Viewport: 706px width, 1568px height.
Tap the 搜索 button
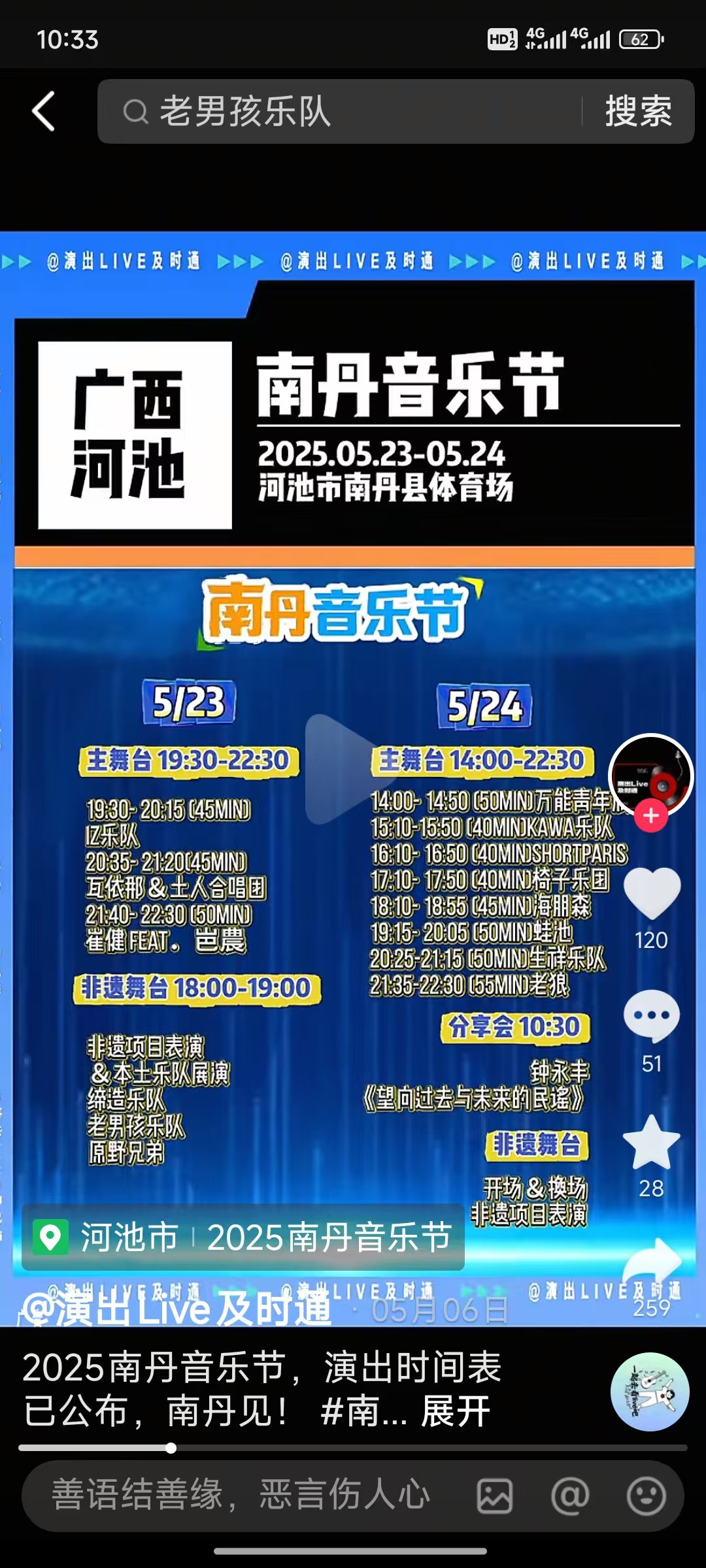coord(638,111)
